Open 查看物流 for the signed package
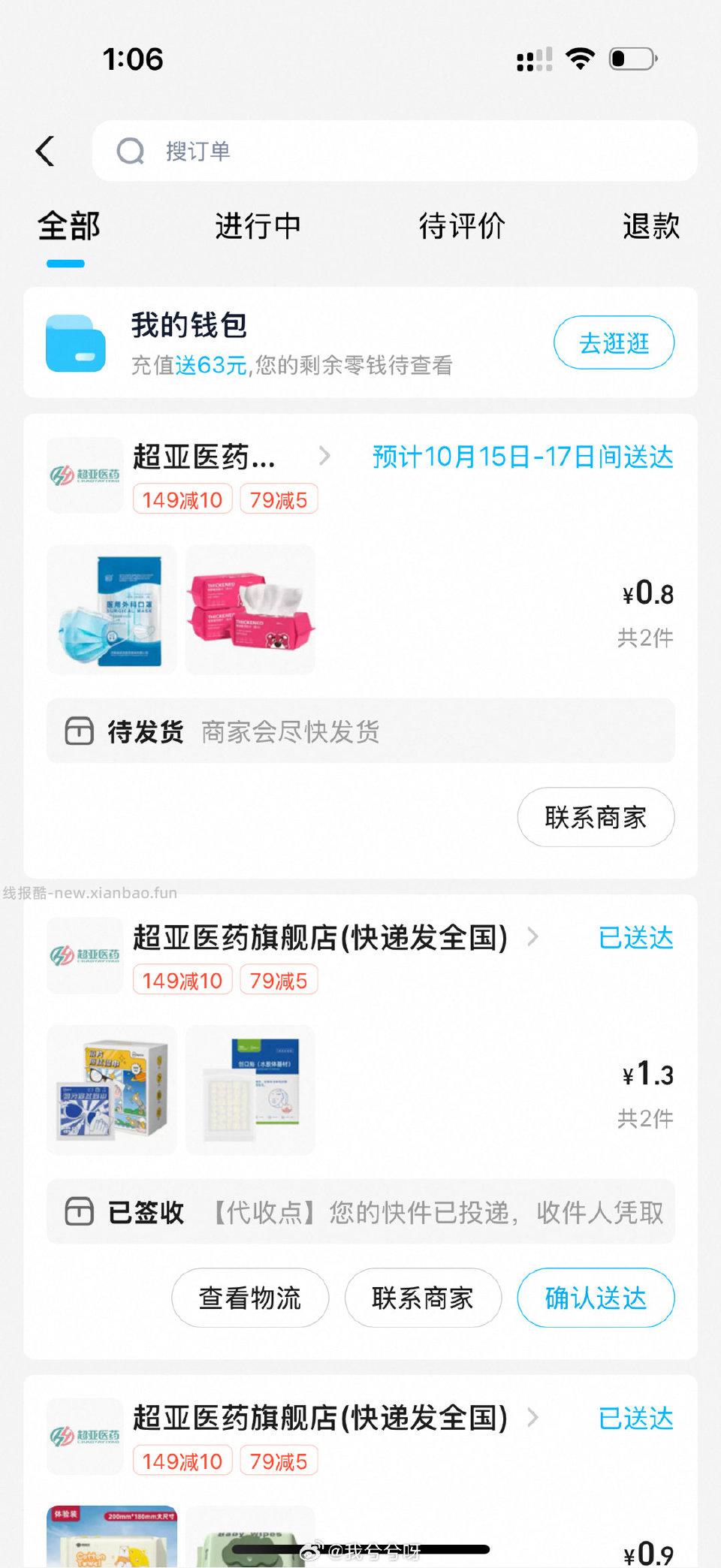Image resolution: width=721 pixels, height=1568 pixels. point(249,1298)
